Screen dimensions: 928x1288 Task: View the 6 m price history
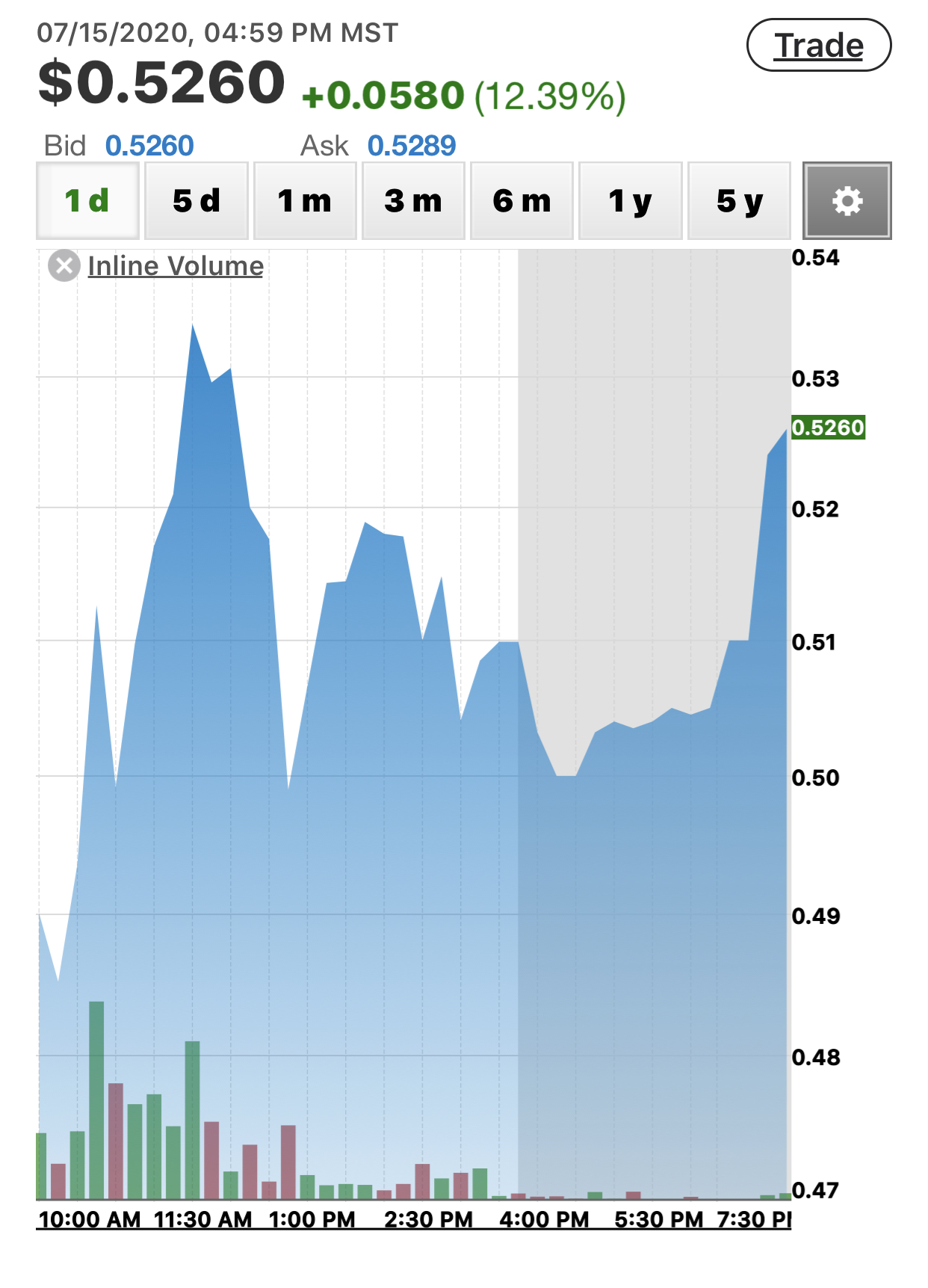coord(522,200)
